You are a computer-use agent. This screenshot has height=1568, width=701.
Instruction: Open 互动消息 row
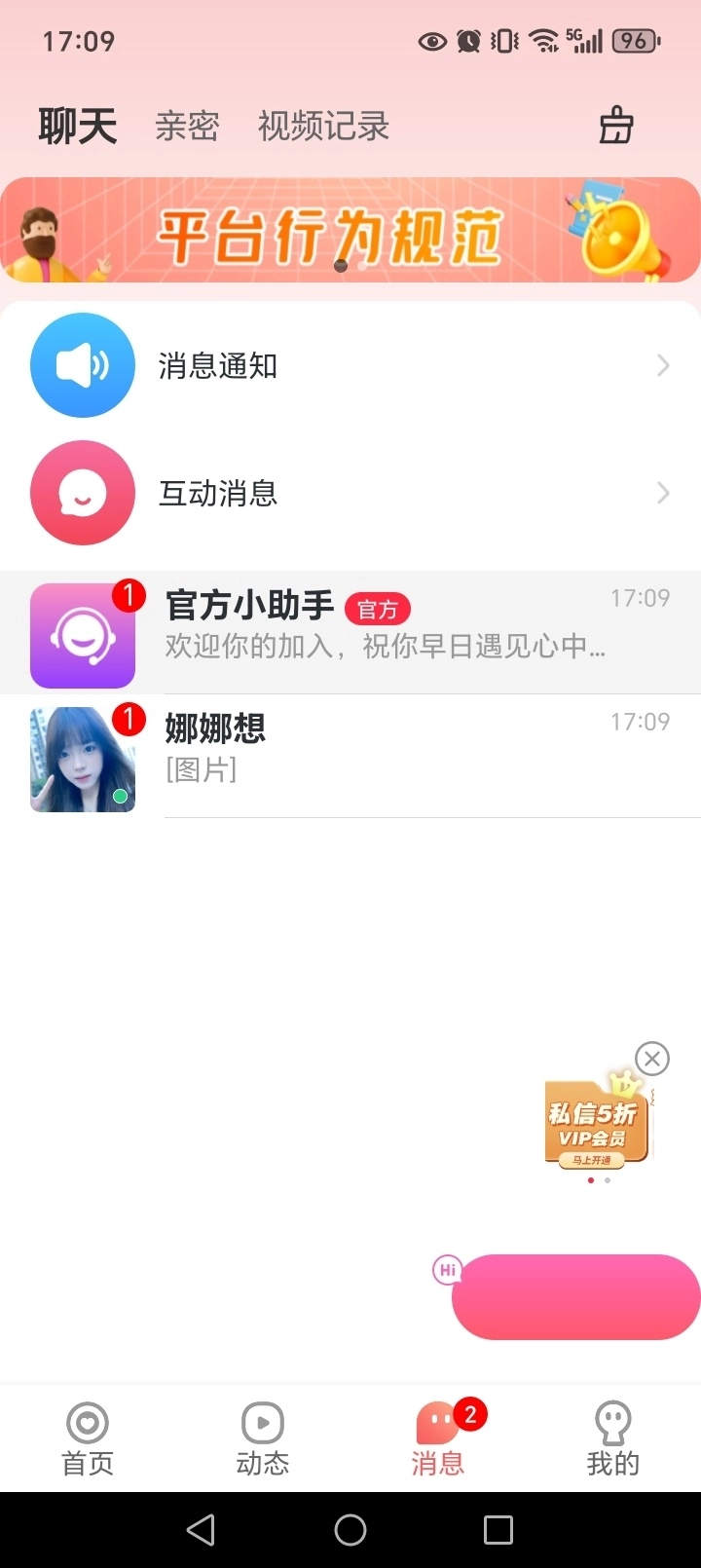coord(350,494)
